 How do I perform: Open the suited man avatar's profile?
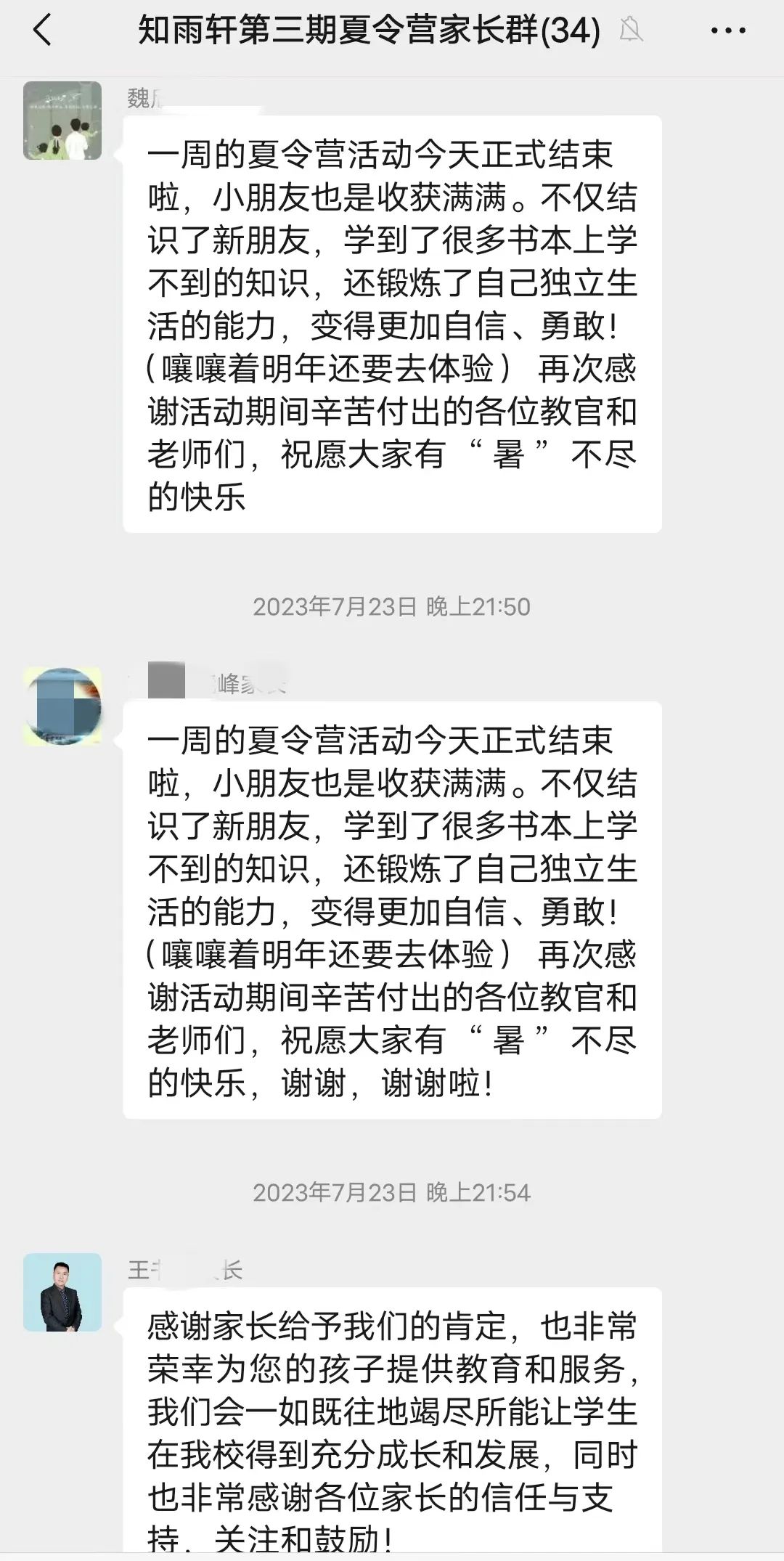pos(62,1292)
